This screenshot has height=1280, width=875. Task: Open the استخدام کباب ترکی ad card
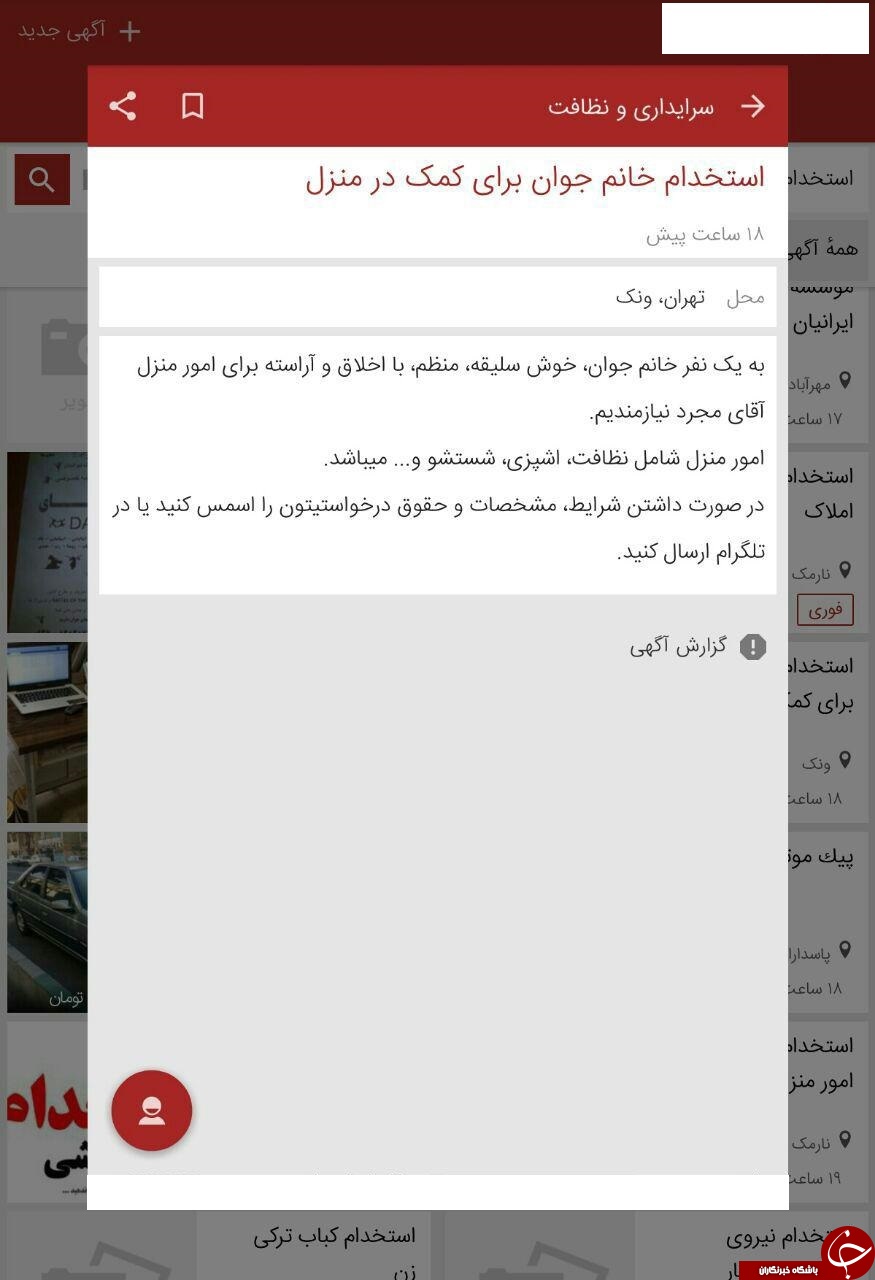click(x=334, y=1247)
